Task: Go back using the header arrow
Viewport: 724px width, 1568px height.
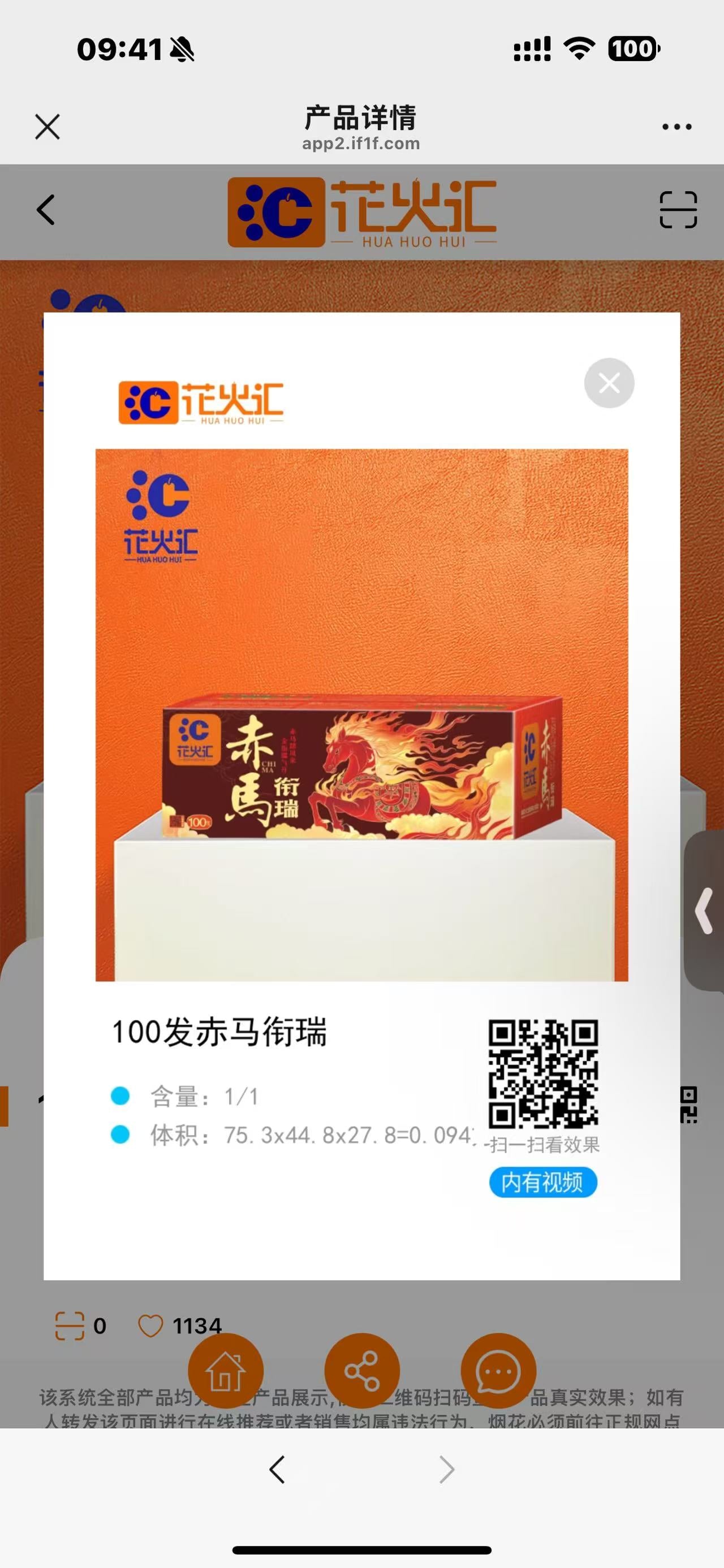Action: coord(46,210)
